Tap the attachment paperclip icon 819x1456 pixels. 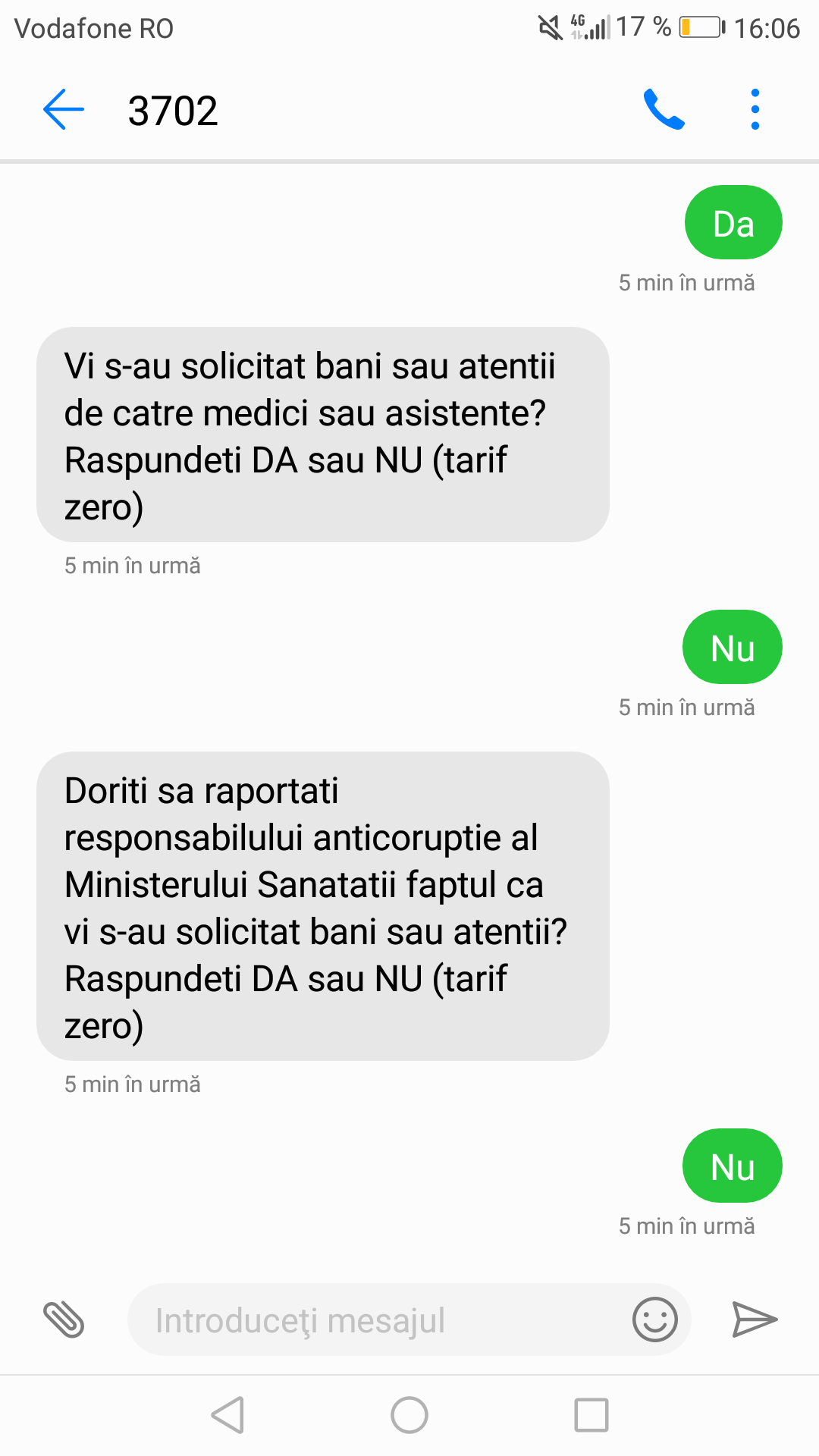(64, 1319)
